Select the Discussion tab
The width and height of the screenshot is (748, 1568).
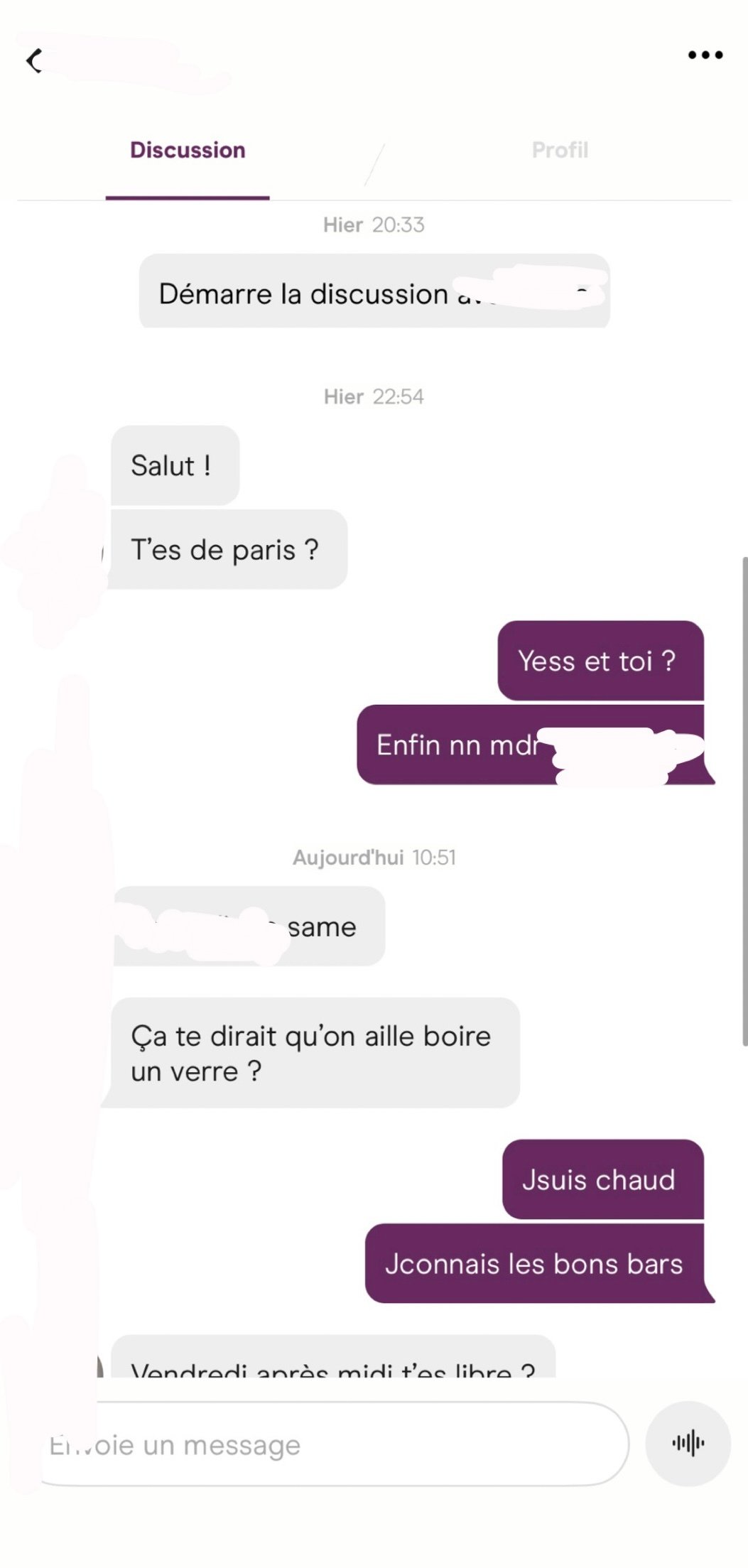188,150
